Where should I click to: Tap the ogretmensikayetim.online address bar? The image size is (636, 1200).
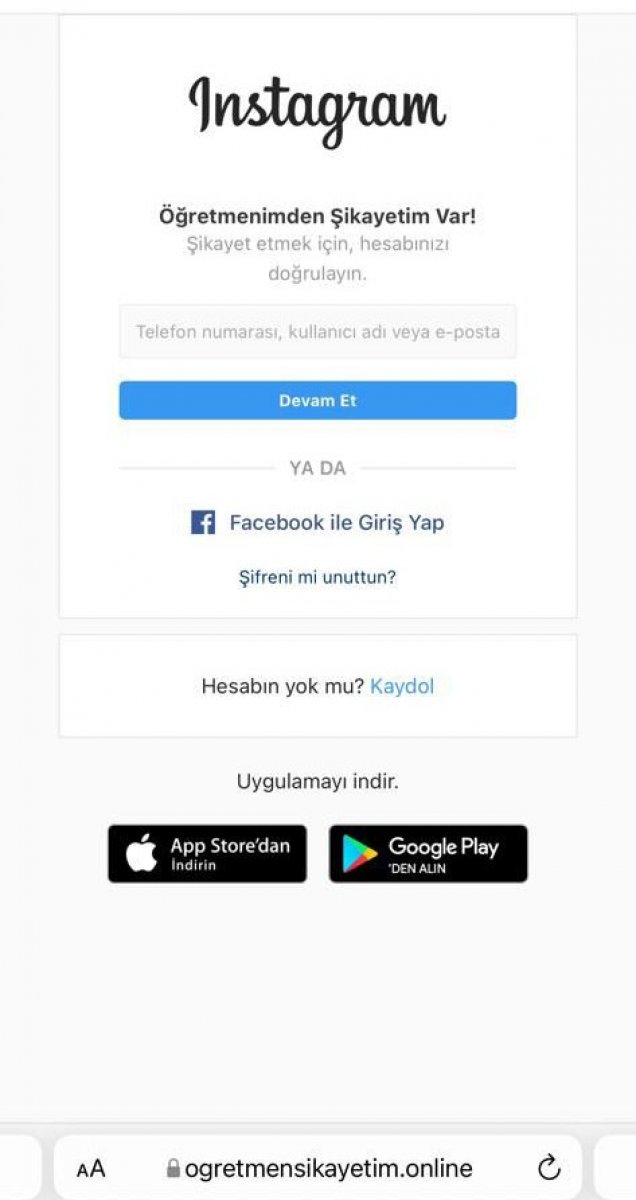319,1168
